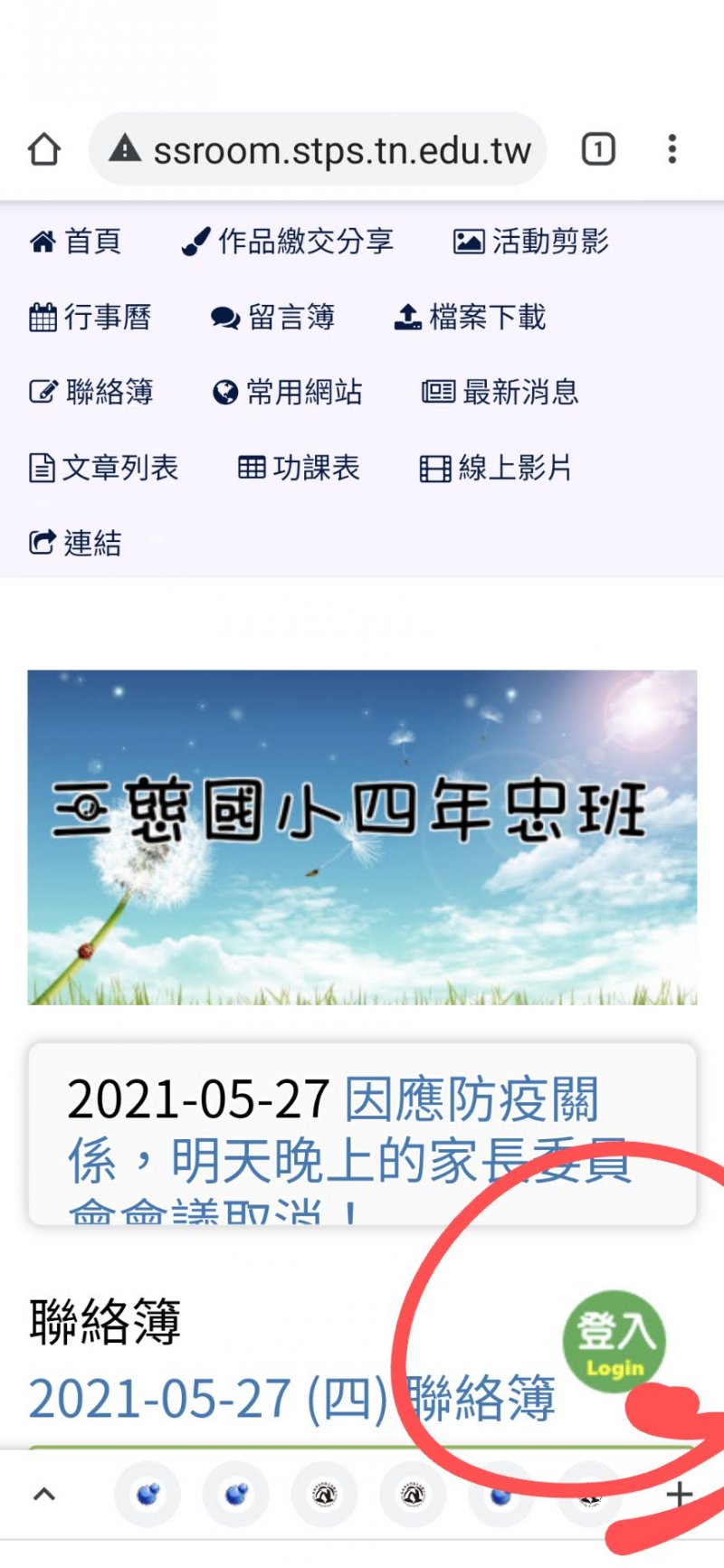Open 聯絡簿 in the nav menu
724x1568 pixels.
pos(91,393)
